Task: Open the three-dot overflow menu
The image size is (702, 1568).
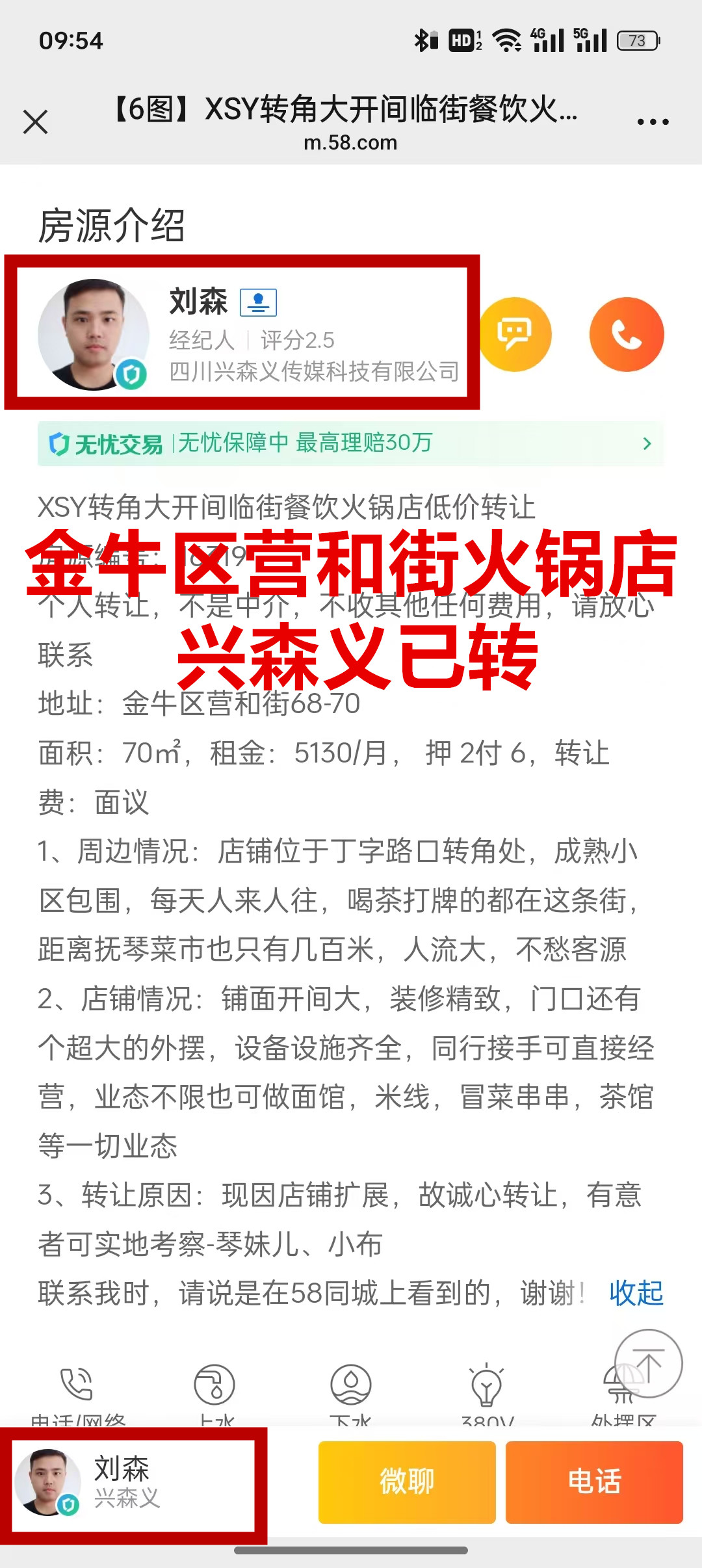Action: pos(653,122)
